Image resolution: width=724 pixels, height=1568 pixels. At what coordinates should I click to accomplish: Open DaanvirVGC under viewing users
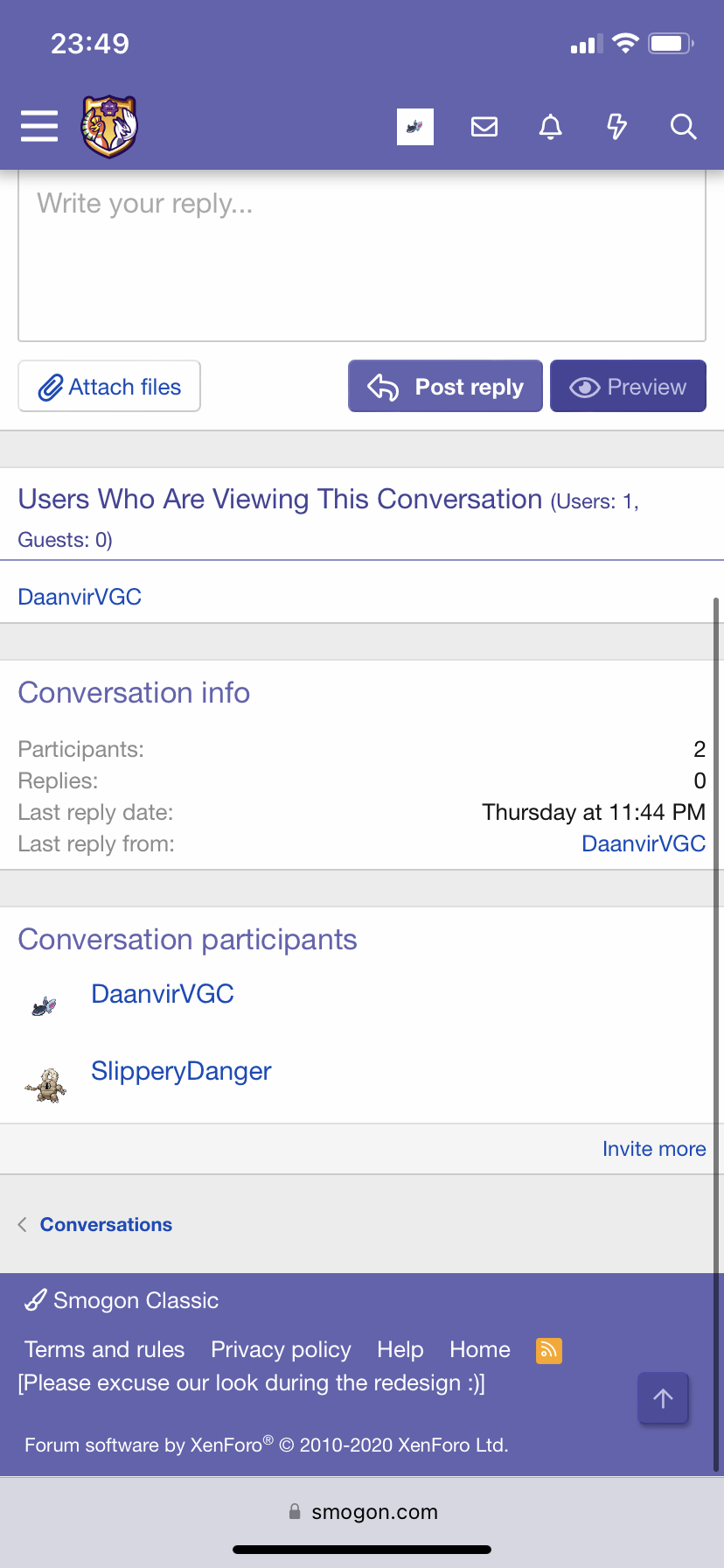80,597
